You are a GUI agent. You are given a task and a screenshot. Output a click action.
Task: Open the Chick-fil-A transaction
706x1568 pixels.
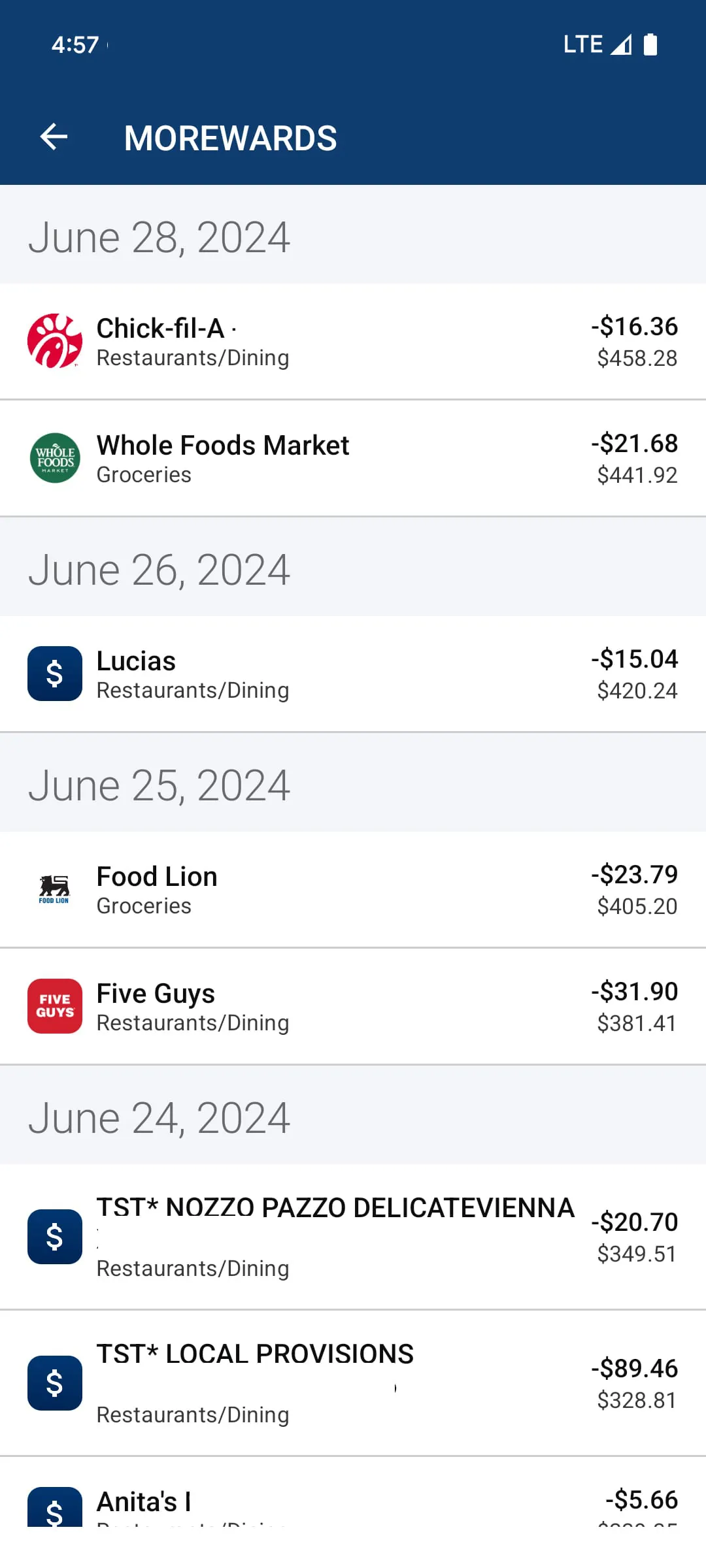353,341
